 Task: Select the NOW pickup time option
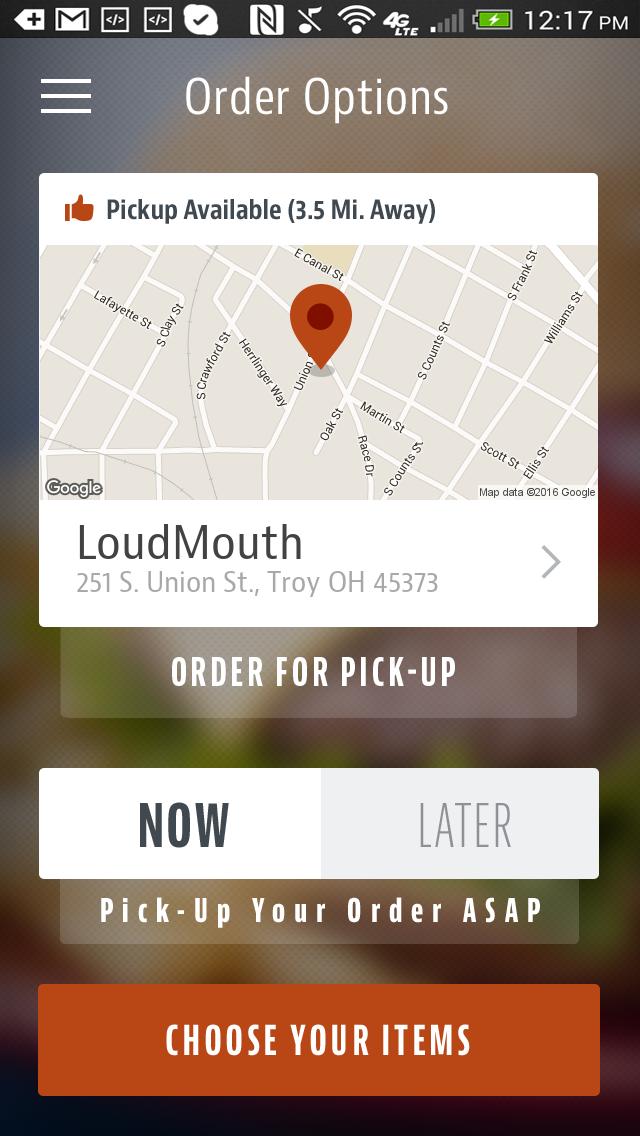point(181,824)
